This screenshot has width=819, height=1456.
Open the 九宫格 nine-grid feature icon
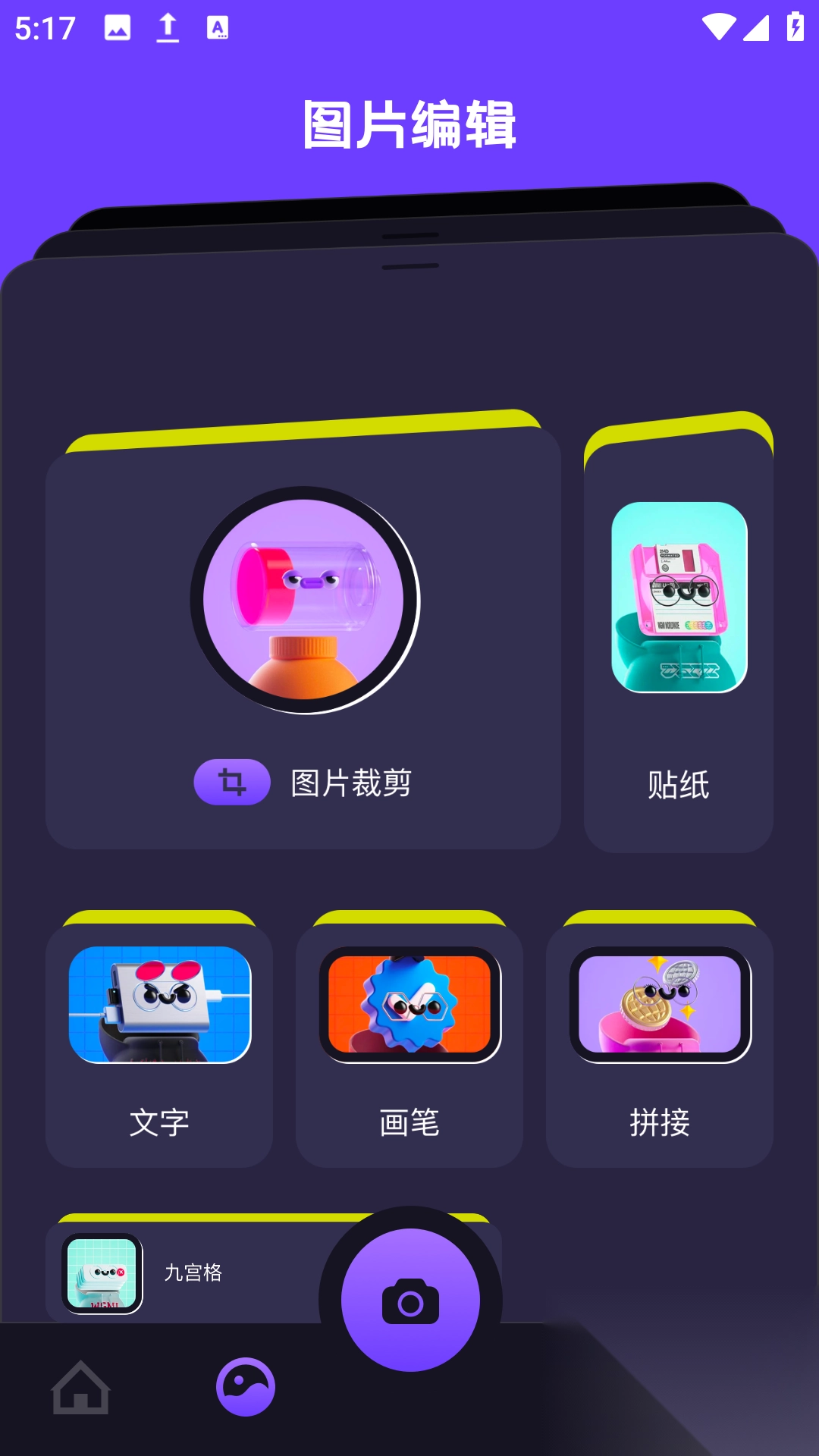click(101, 1272)
